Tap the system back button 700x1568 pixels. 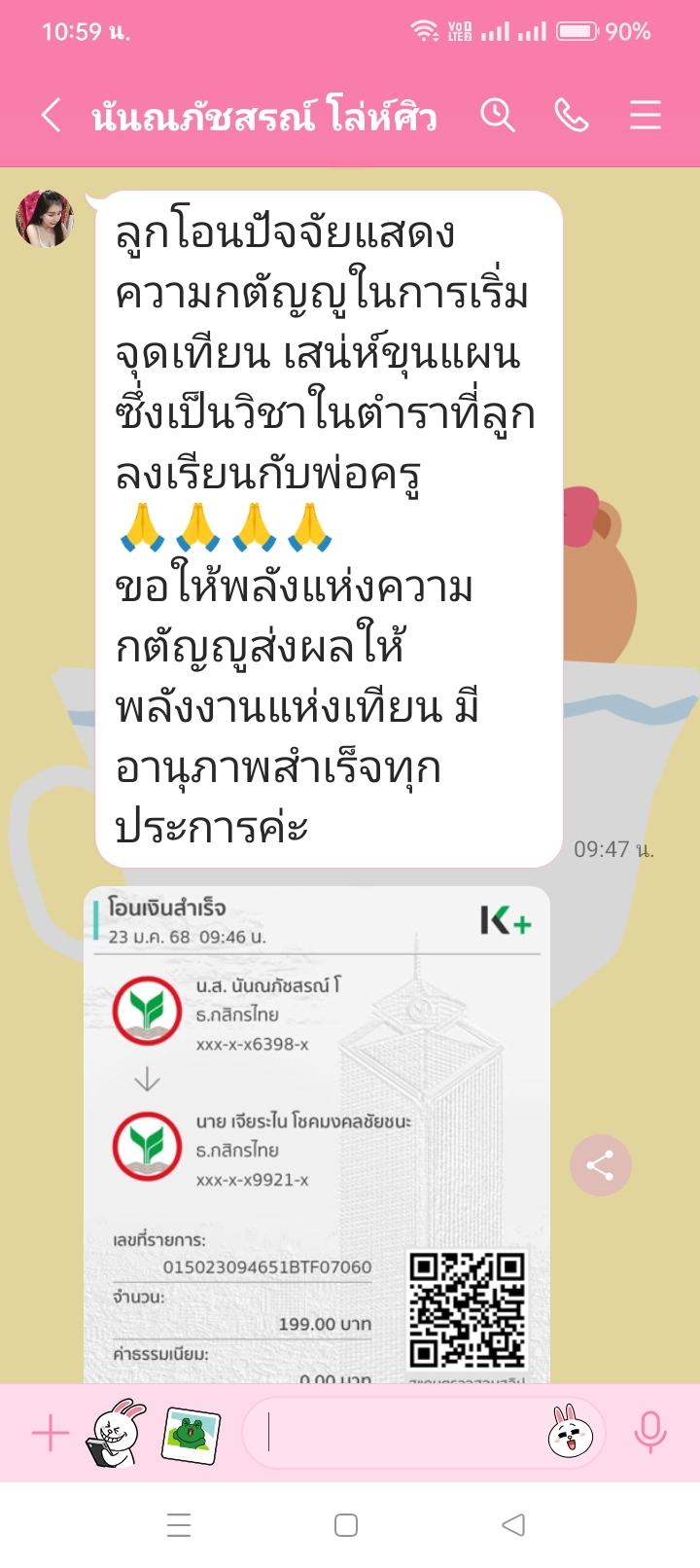coord(513,1525)
